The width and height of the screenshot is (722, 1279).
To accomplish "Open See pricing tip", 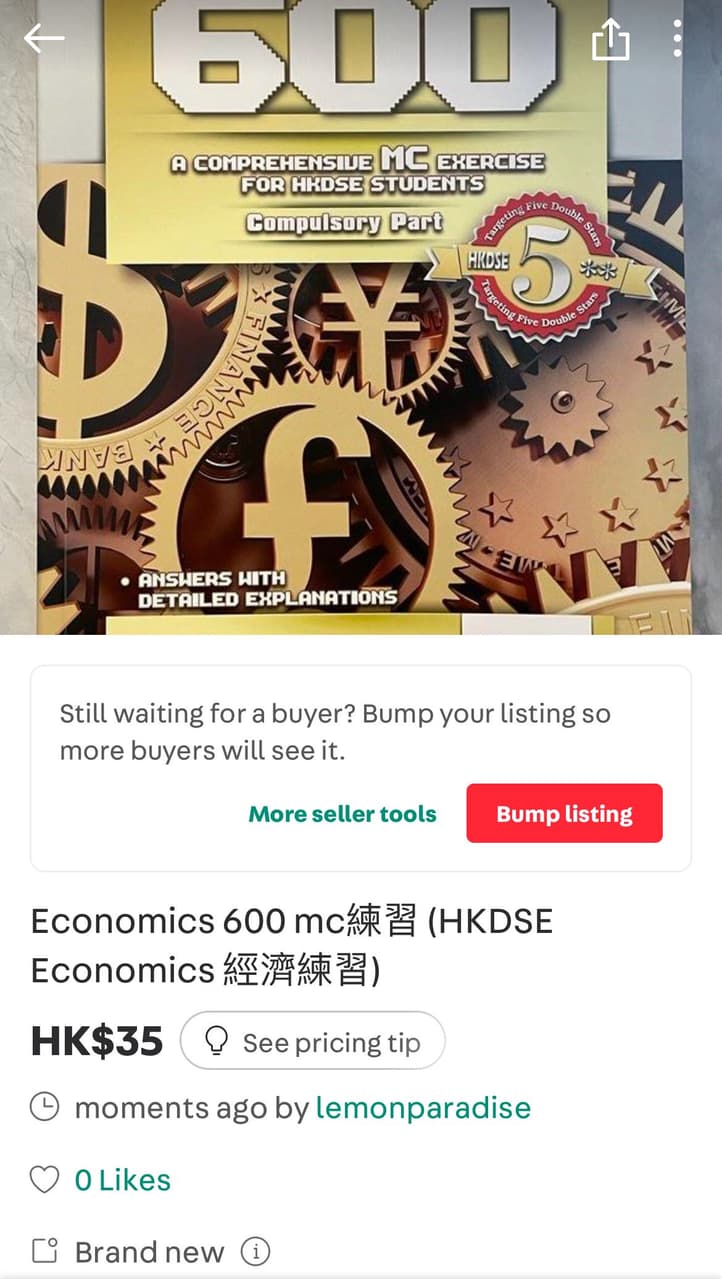I will pos(312,1041).
